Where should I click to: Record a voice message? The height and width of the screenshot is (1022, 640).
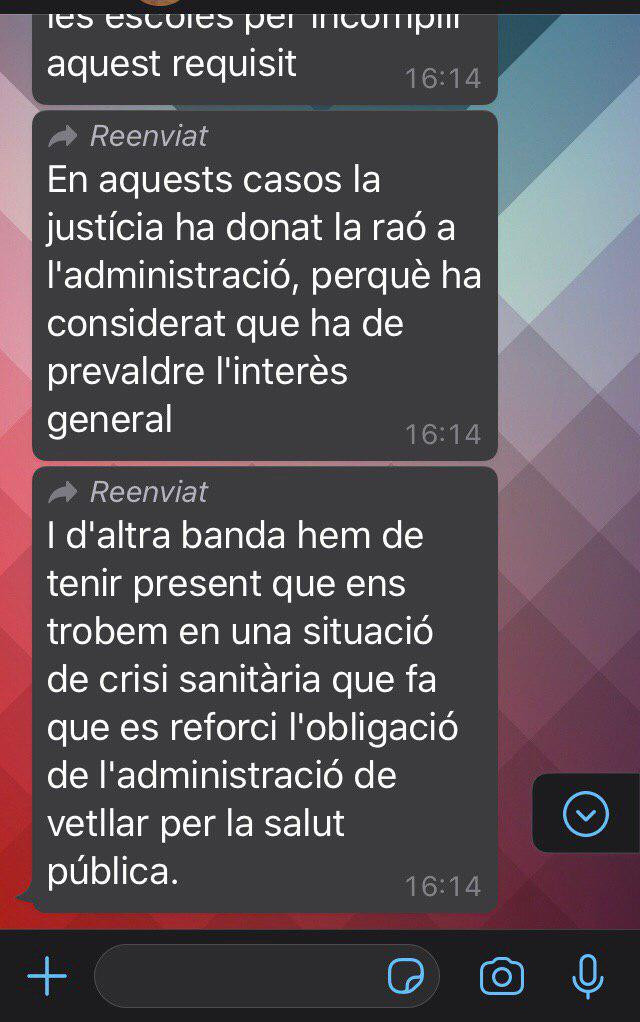[x=588, y=976]
